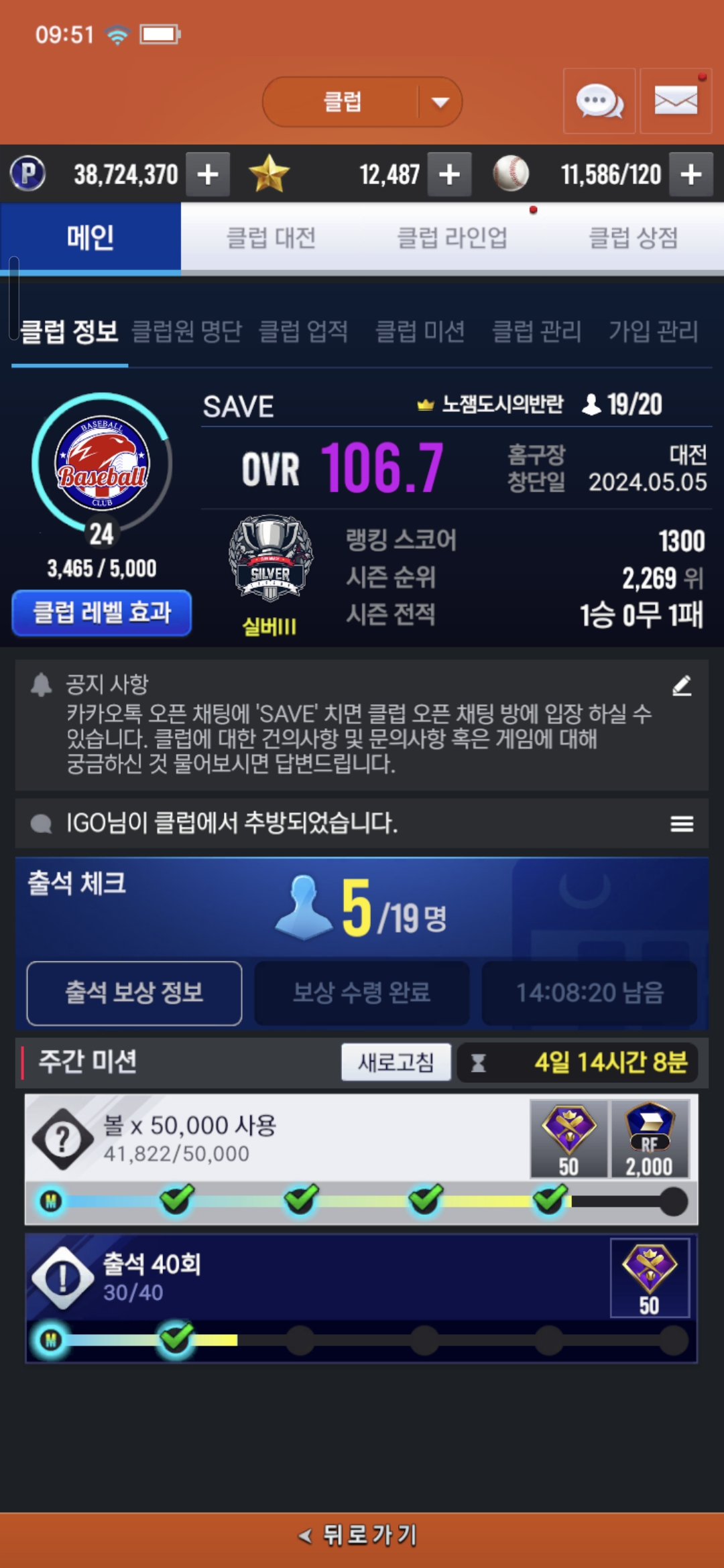Screen dimensions: 724x1568
Task: Switch to the 클럽 대전 tab
Action: (271, 238)
